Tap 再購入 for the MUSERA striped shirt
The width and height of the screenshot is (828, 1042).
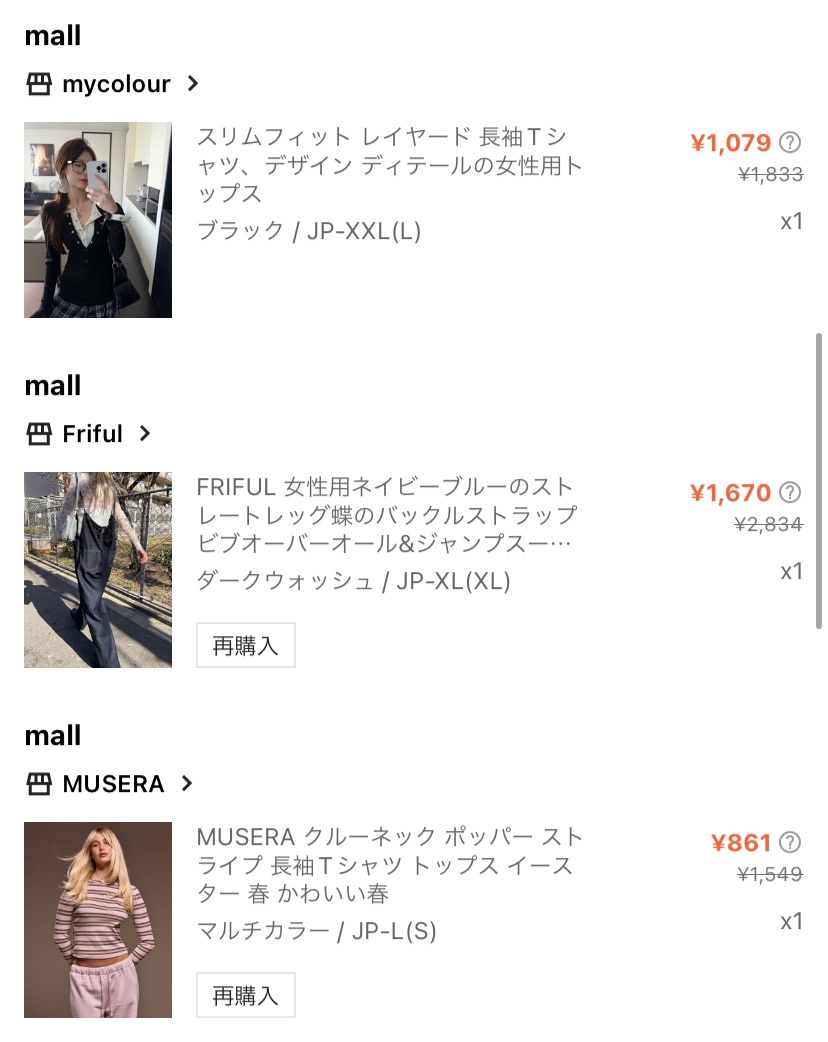click(245, 996)
